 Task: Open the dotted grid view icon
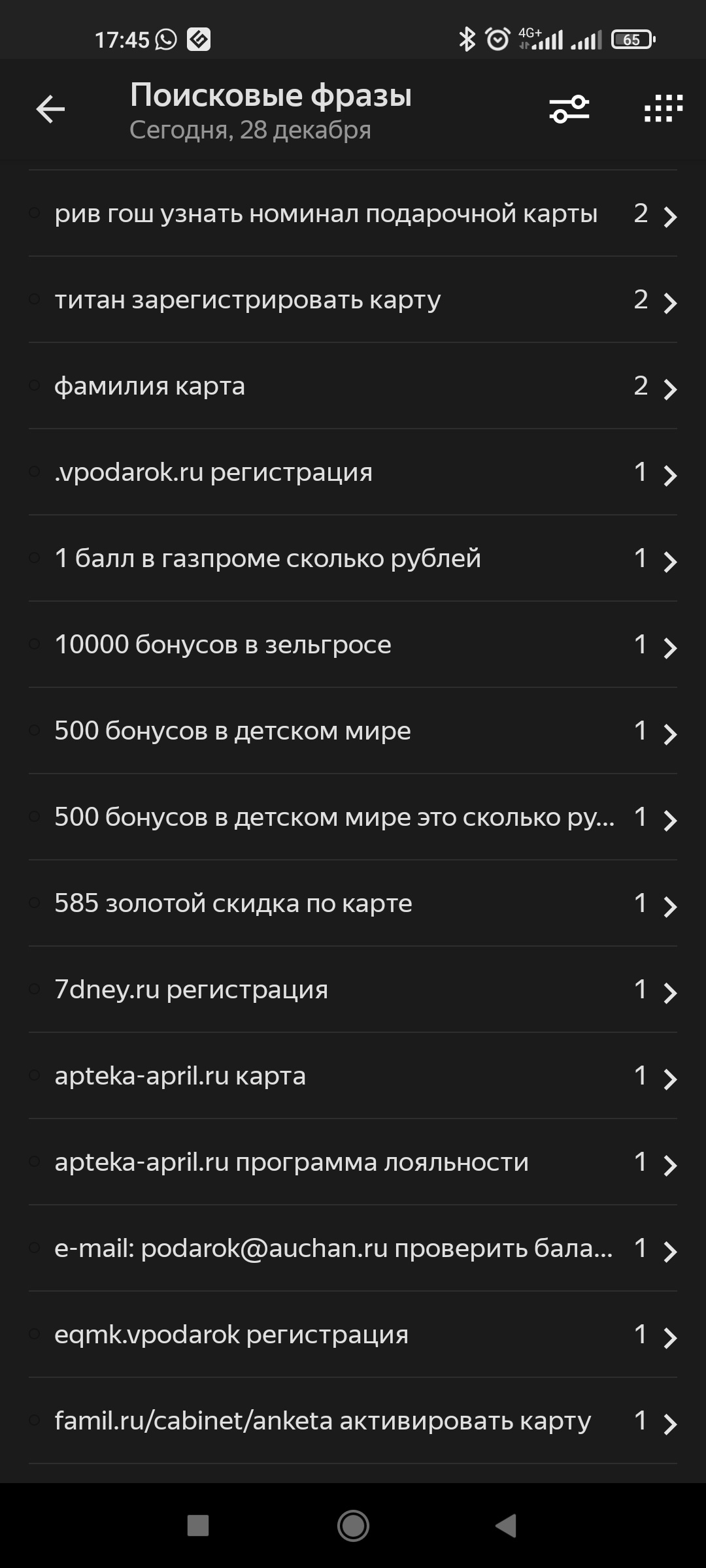pyautogui.click(x=663, y=109)
